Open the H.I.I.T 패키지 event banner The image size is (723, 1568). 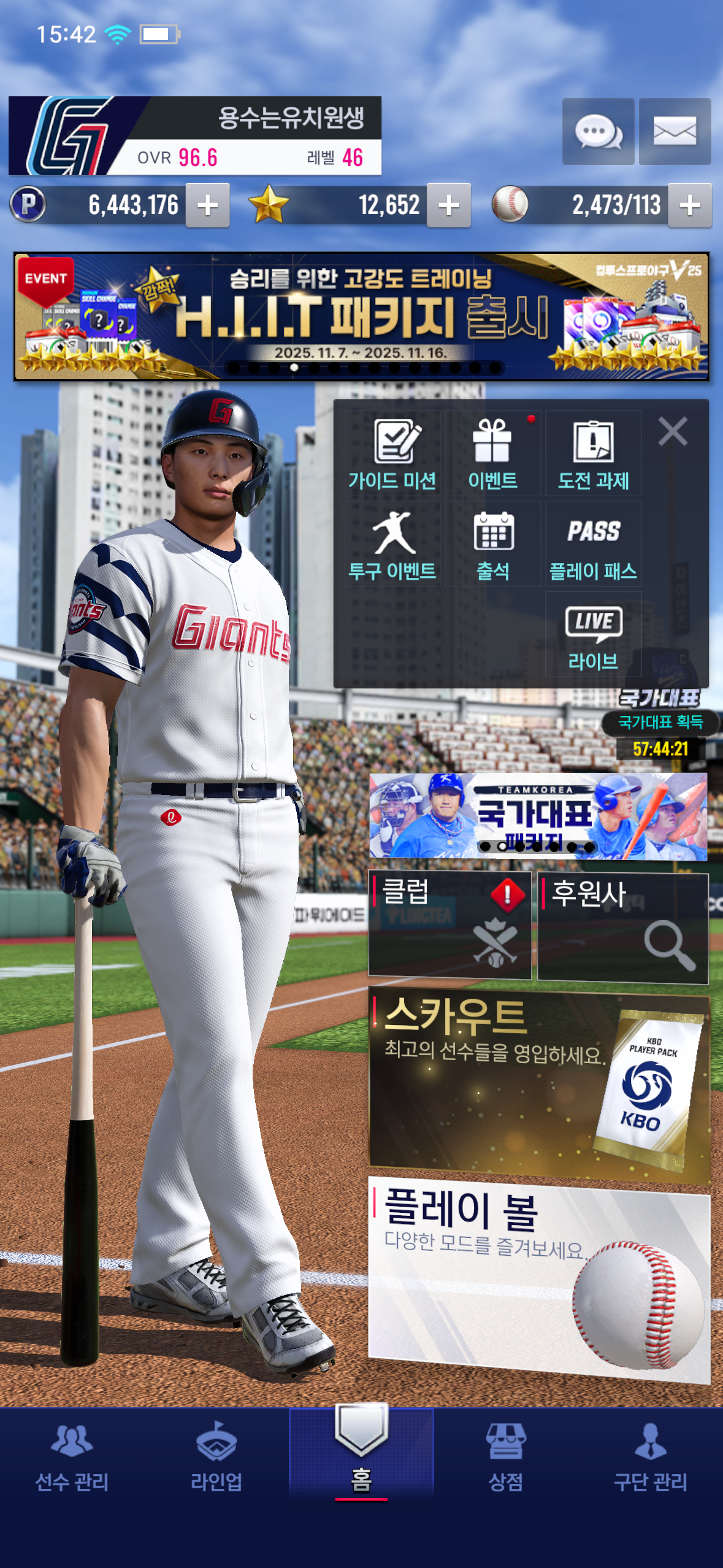(361, 317)
